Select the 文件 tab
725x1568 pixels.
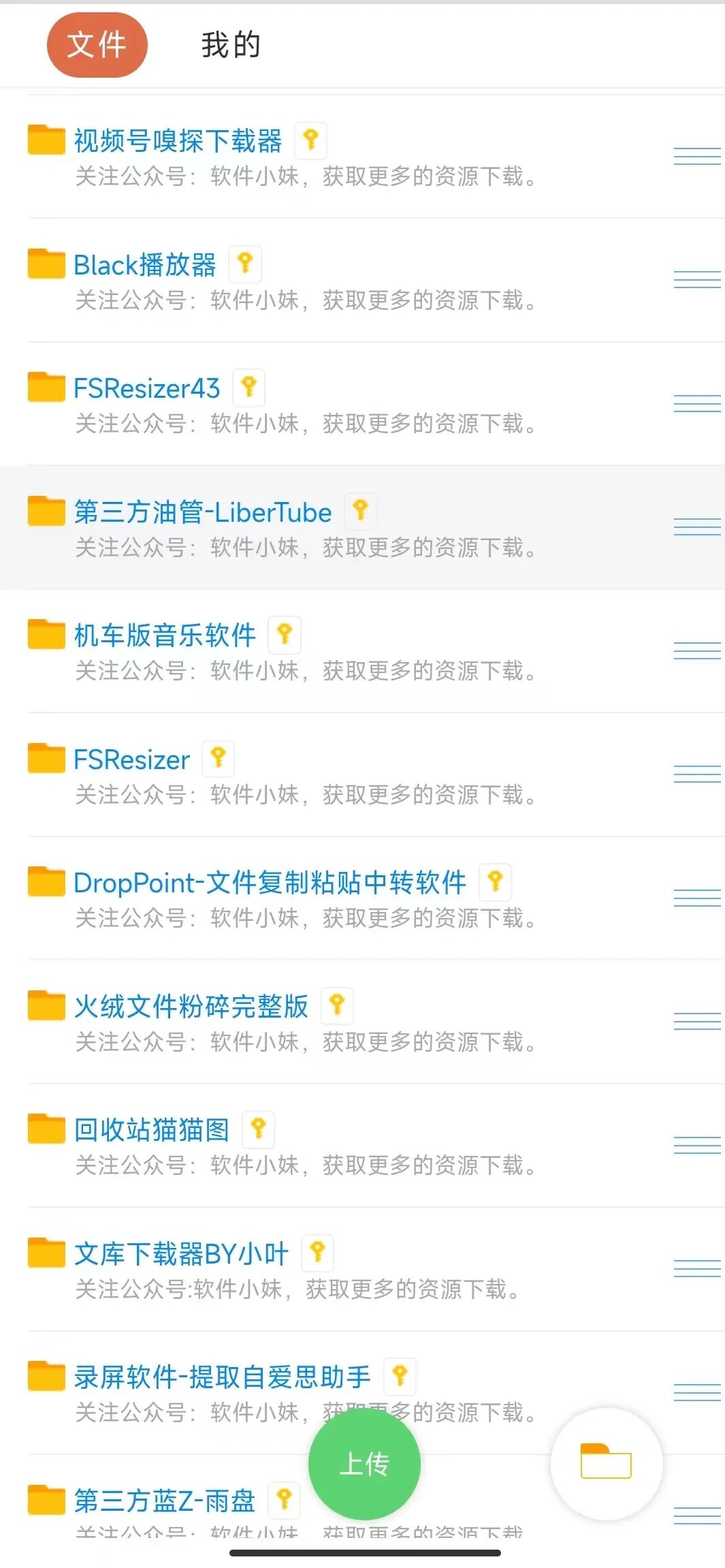tap(97, 45)
